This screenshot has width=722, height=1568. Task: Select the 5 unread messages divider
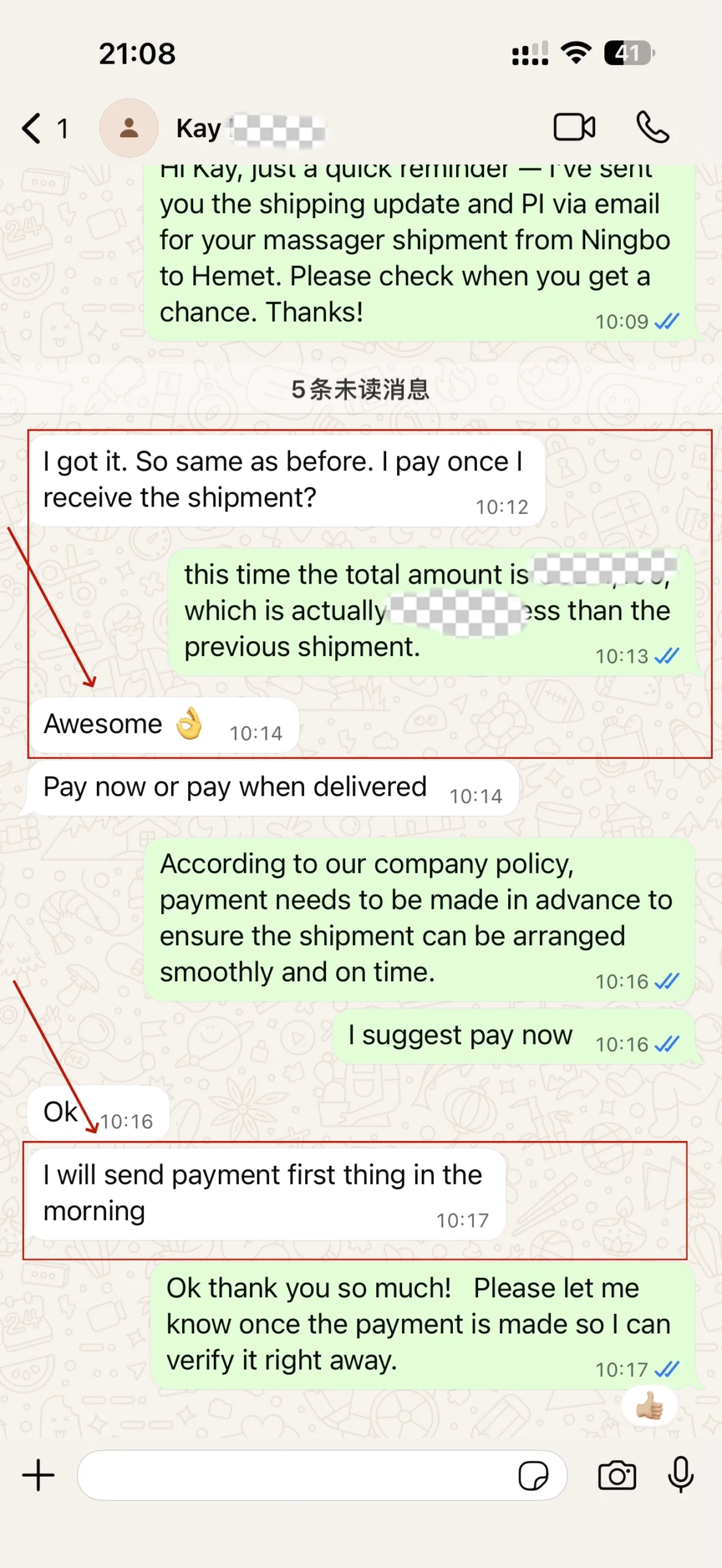(x=360, y=390)
